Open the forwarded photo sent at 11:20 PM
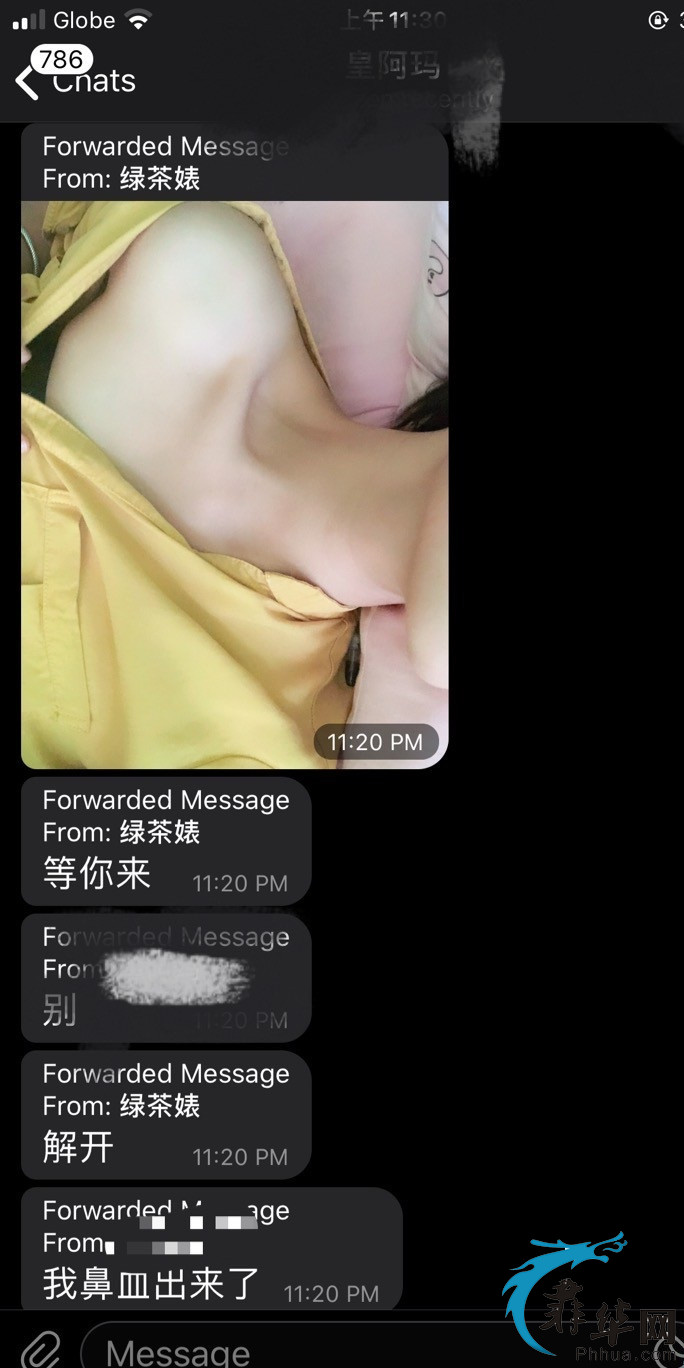The image size is (684, 1368). [234, 484]
